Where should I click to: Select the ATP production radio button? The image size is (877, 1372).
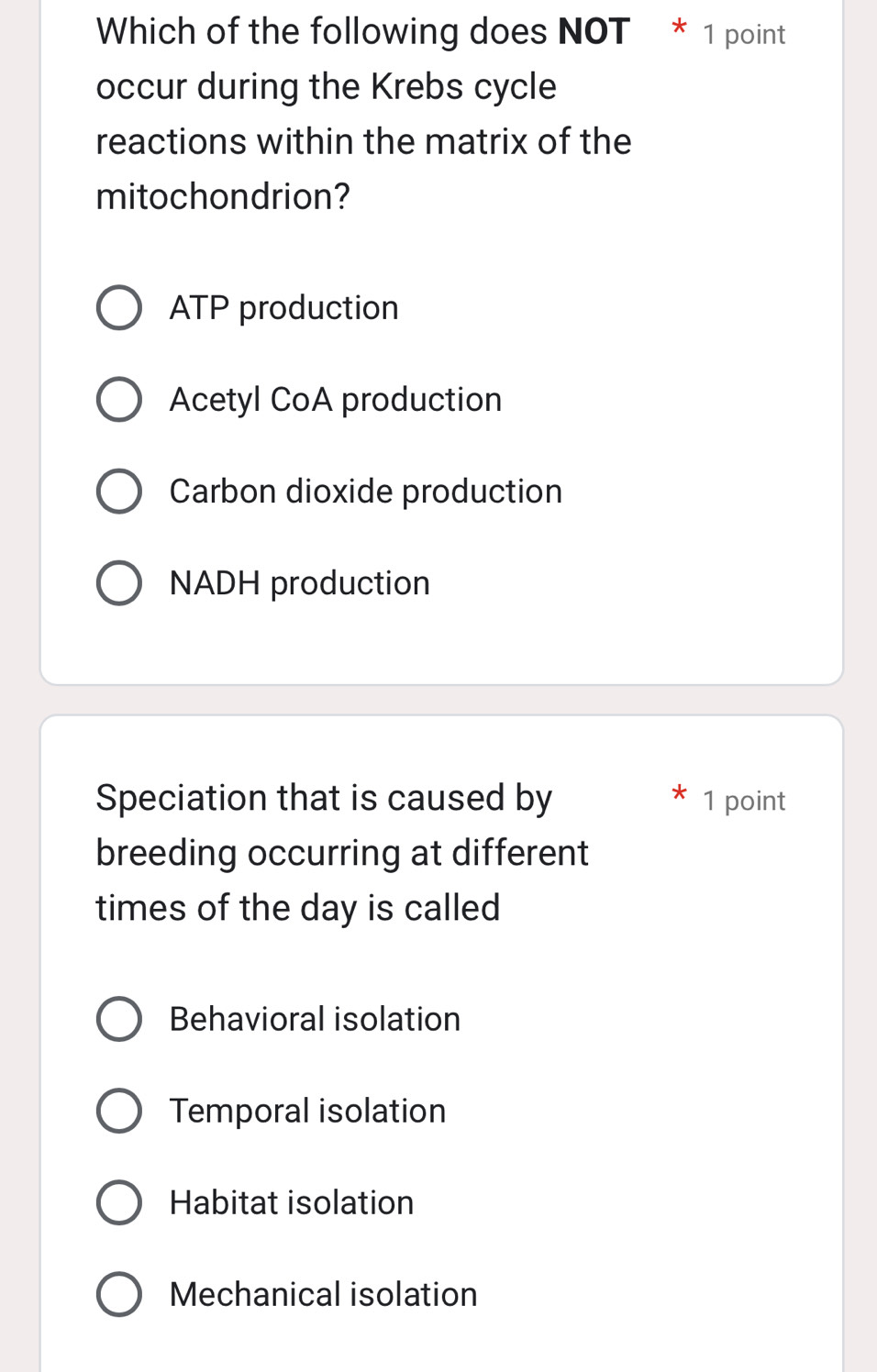click(x=118, y=307)
